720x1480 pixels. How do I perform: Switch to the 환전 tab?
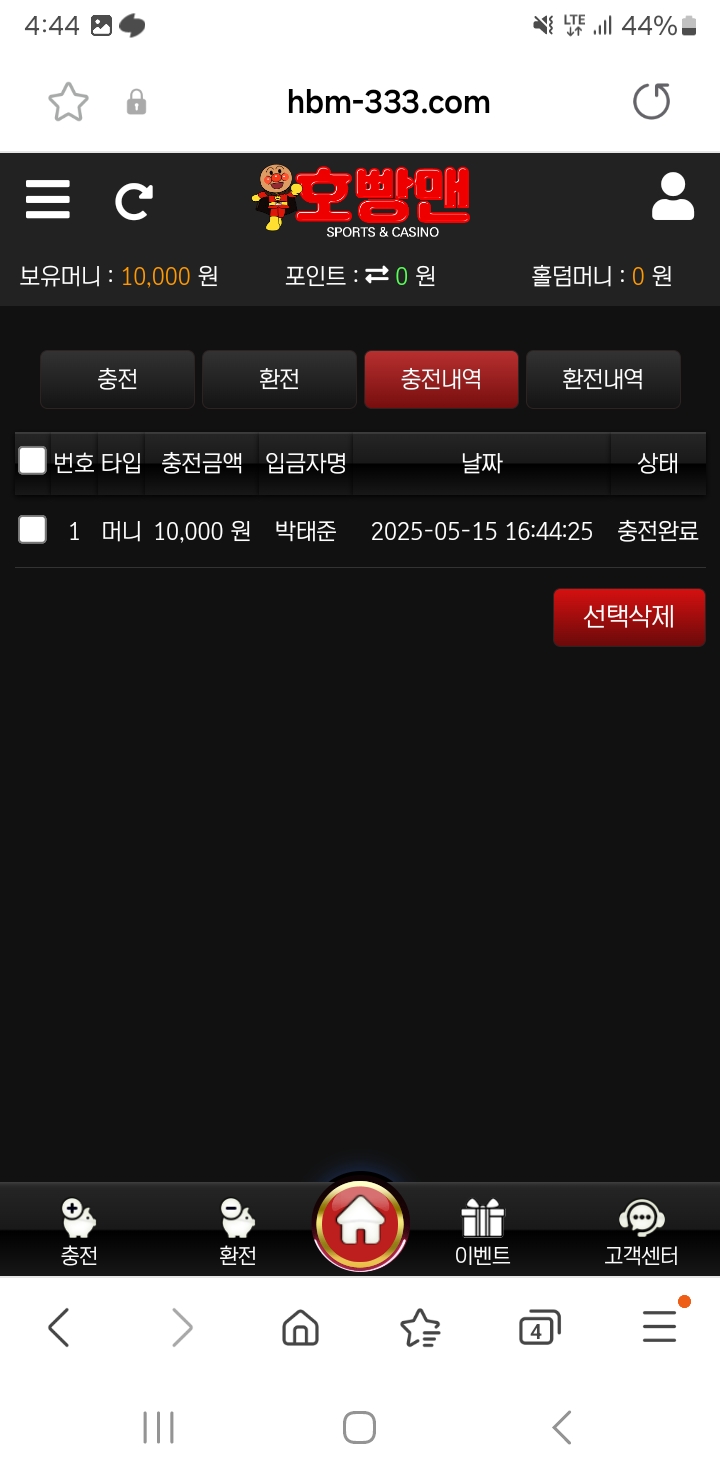[x=279, y=379]
